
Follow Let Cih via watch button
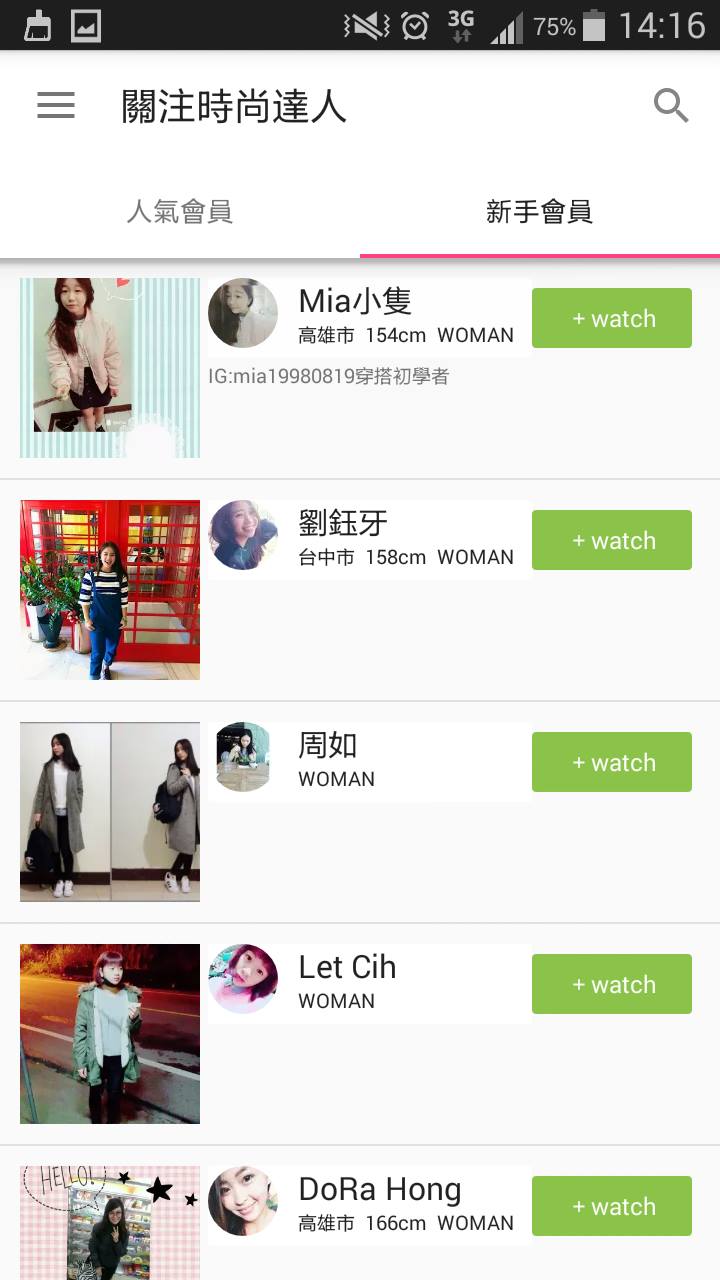(x=611, y=984)
